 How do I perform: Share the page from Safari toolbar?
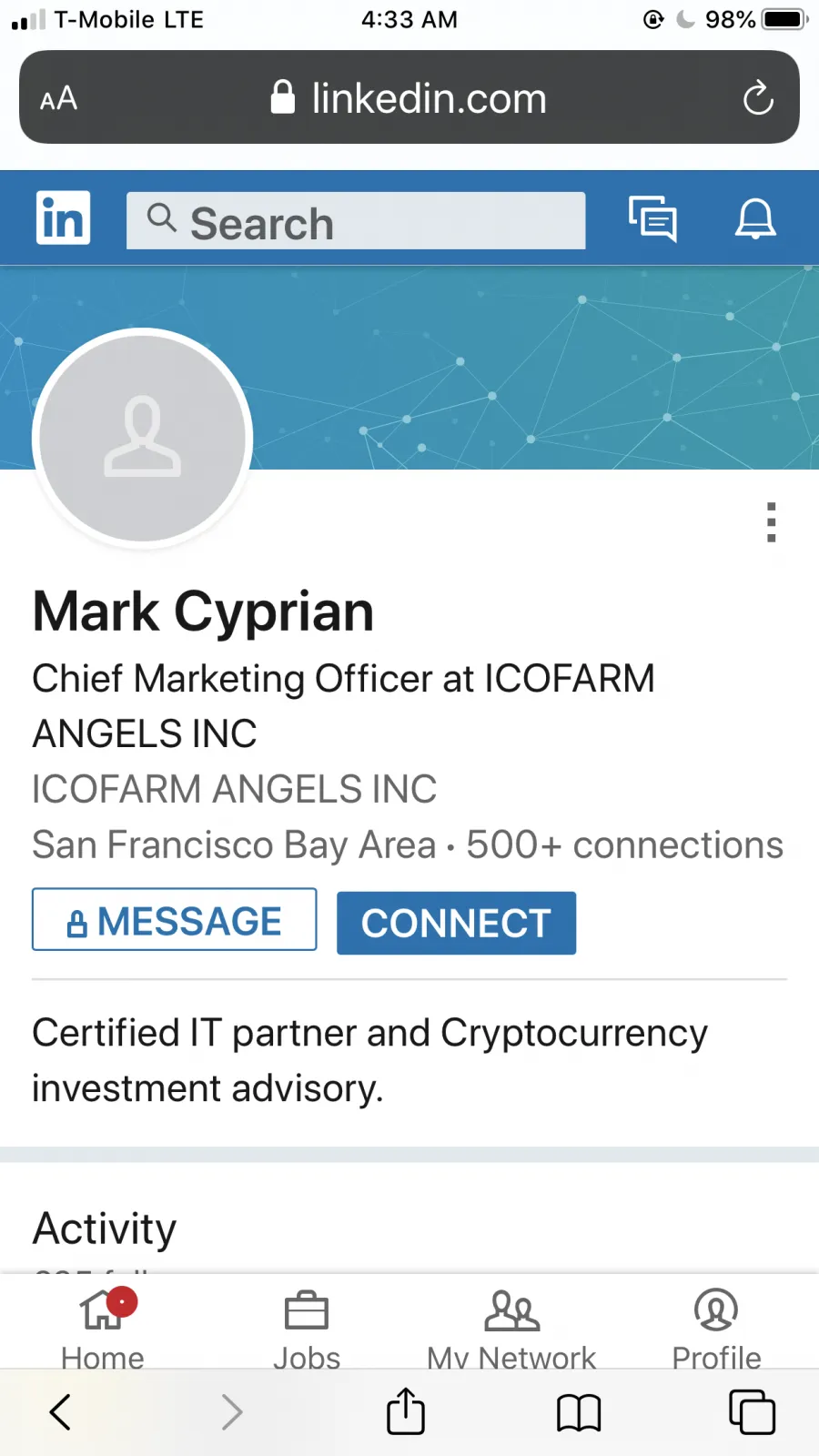(406, 1410)
